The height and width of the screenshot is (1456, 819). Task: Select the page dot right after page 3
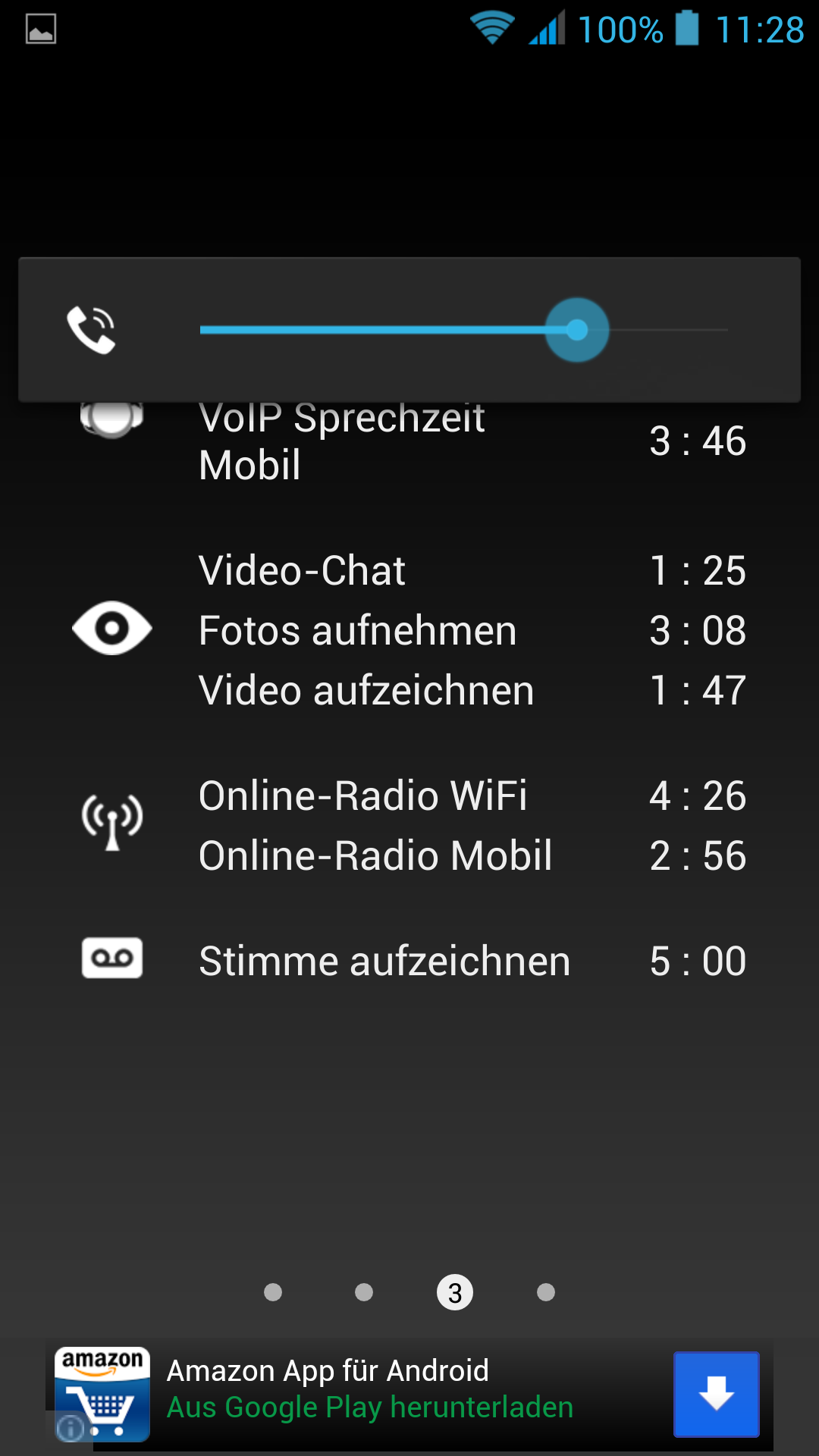(546, 1292)
